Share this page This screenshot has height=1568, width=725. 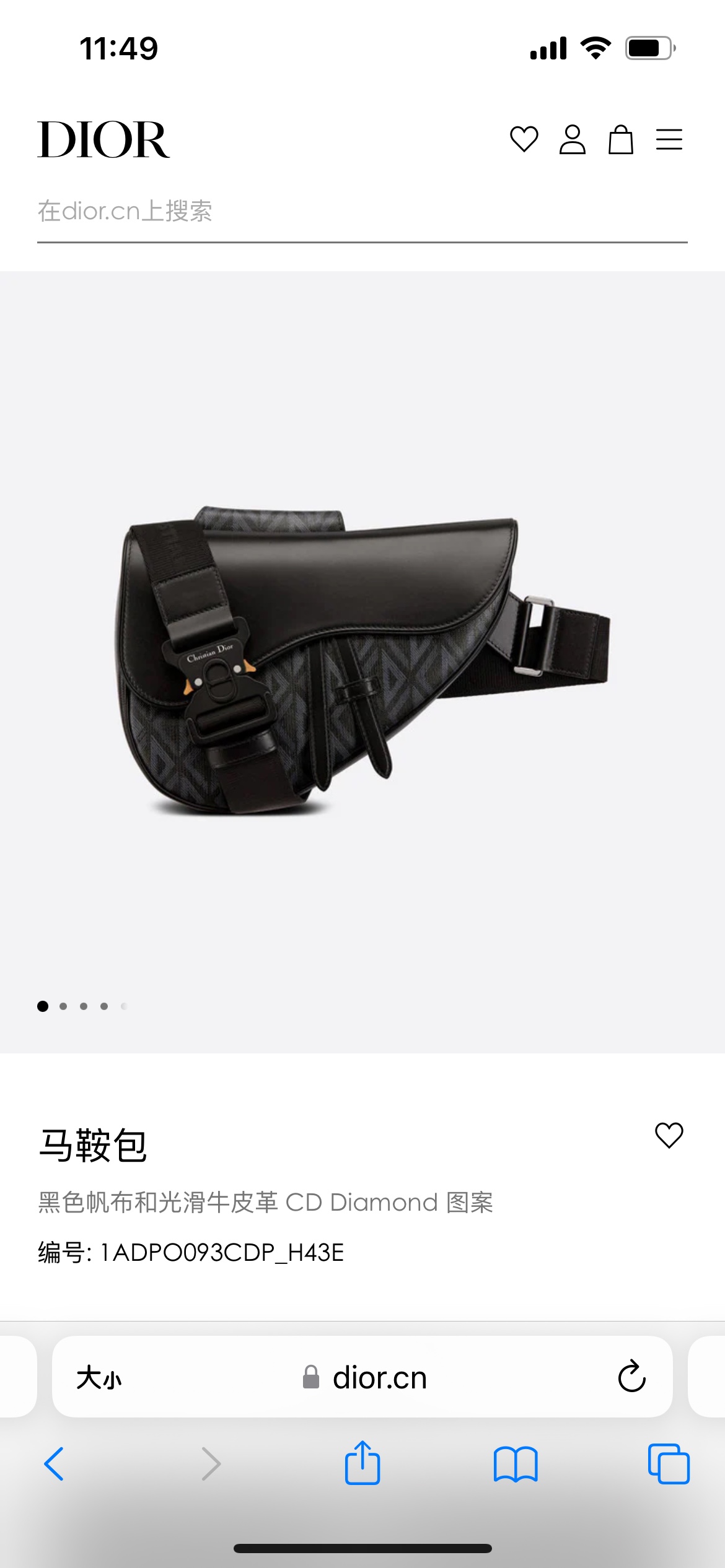click(x=362, y=1463)
